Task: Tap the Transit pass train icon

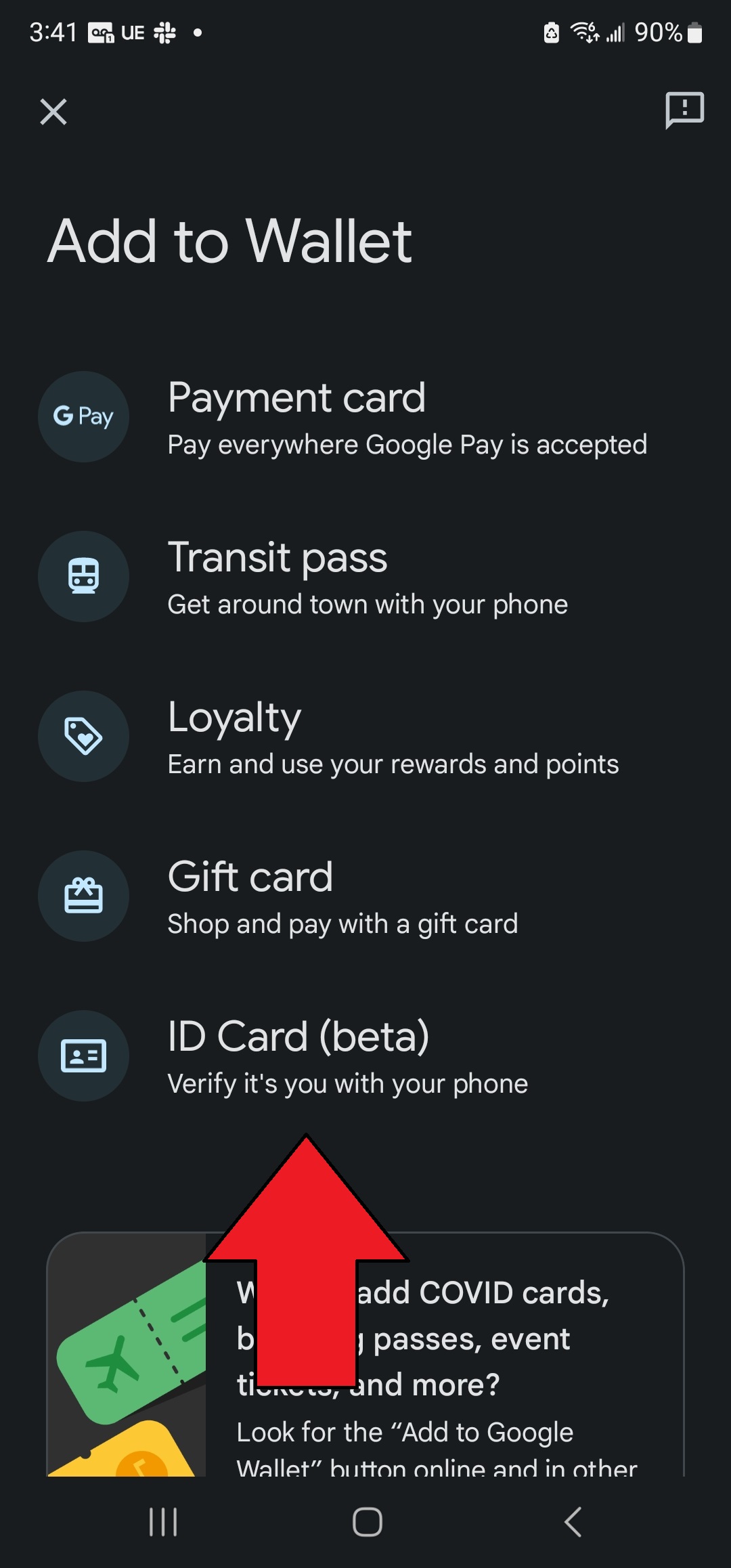Action: [83, 575]
